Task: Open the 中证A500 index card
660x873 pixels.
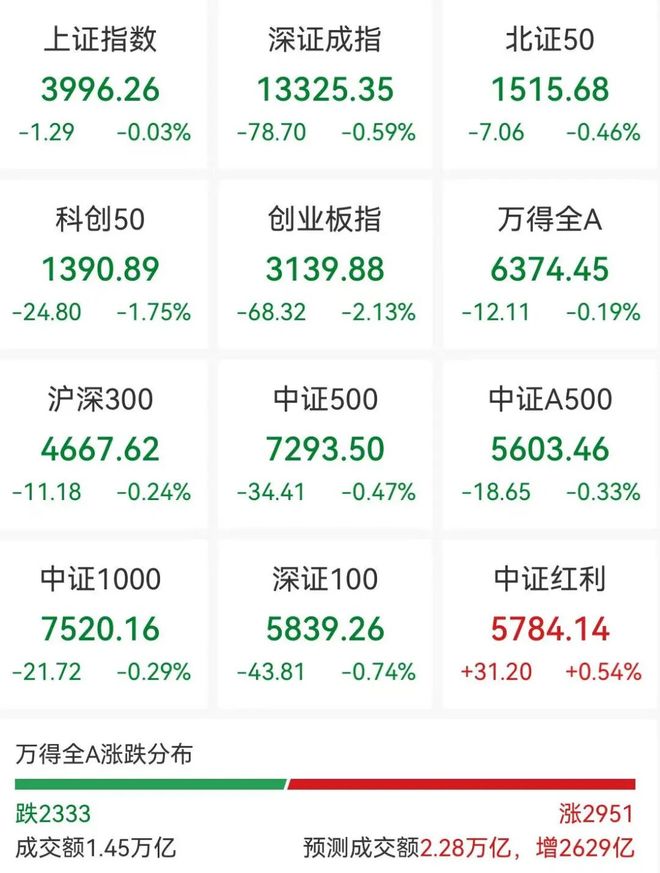Action: 550,447
